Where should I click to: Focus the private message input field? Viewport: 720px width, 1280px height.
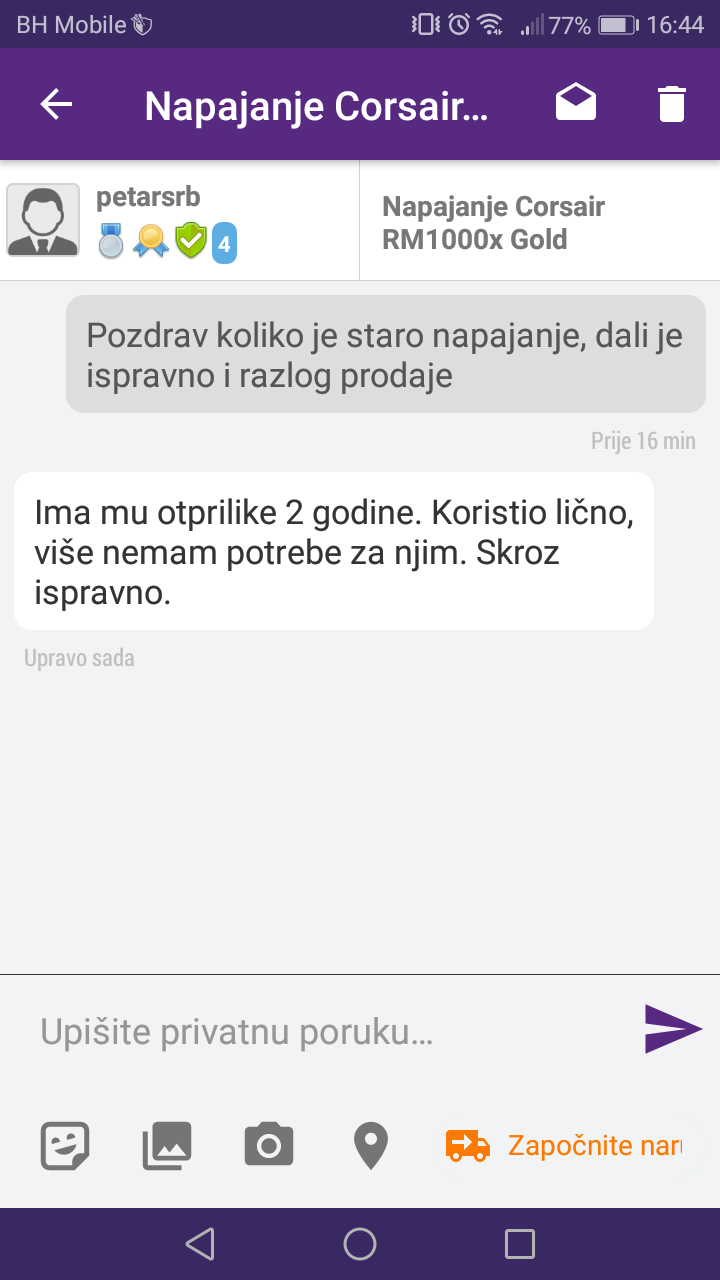pyautogui.click(x=330, y=1031)
